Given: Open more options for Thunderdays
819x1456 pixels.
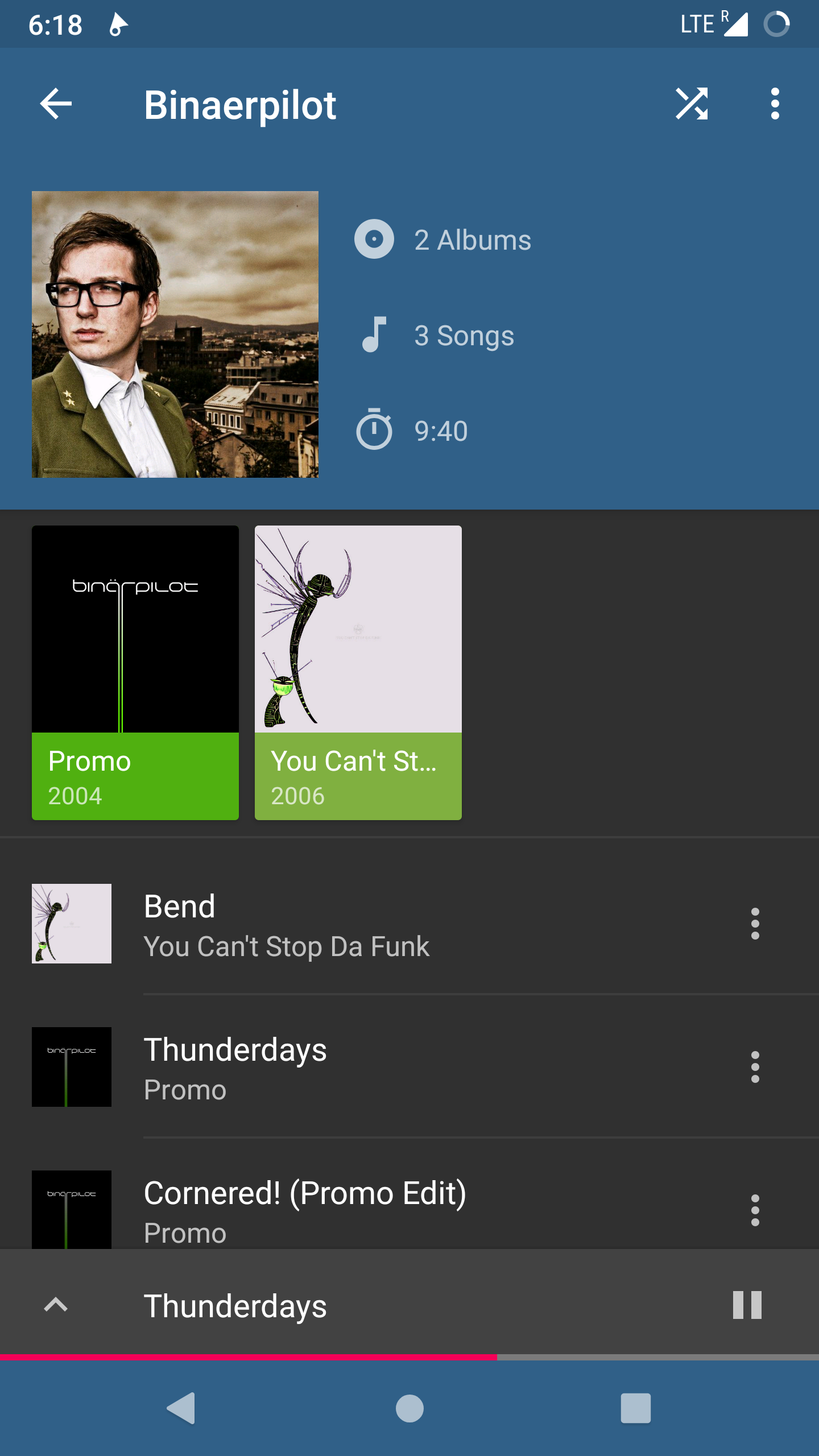Looking at the screenshot, I should click(755, 1068).
